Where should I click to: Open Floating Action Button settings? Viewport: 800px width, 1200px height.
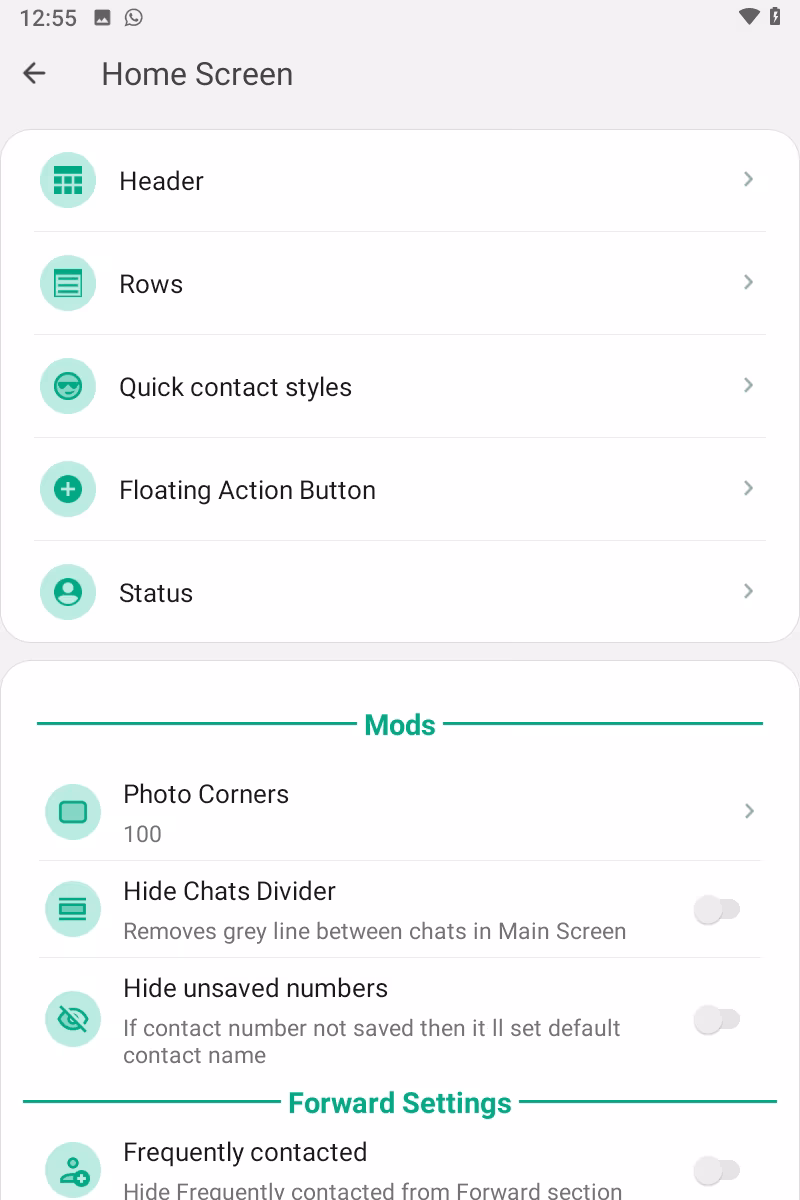click(400, 490)
